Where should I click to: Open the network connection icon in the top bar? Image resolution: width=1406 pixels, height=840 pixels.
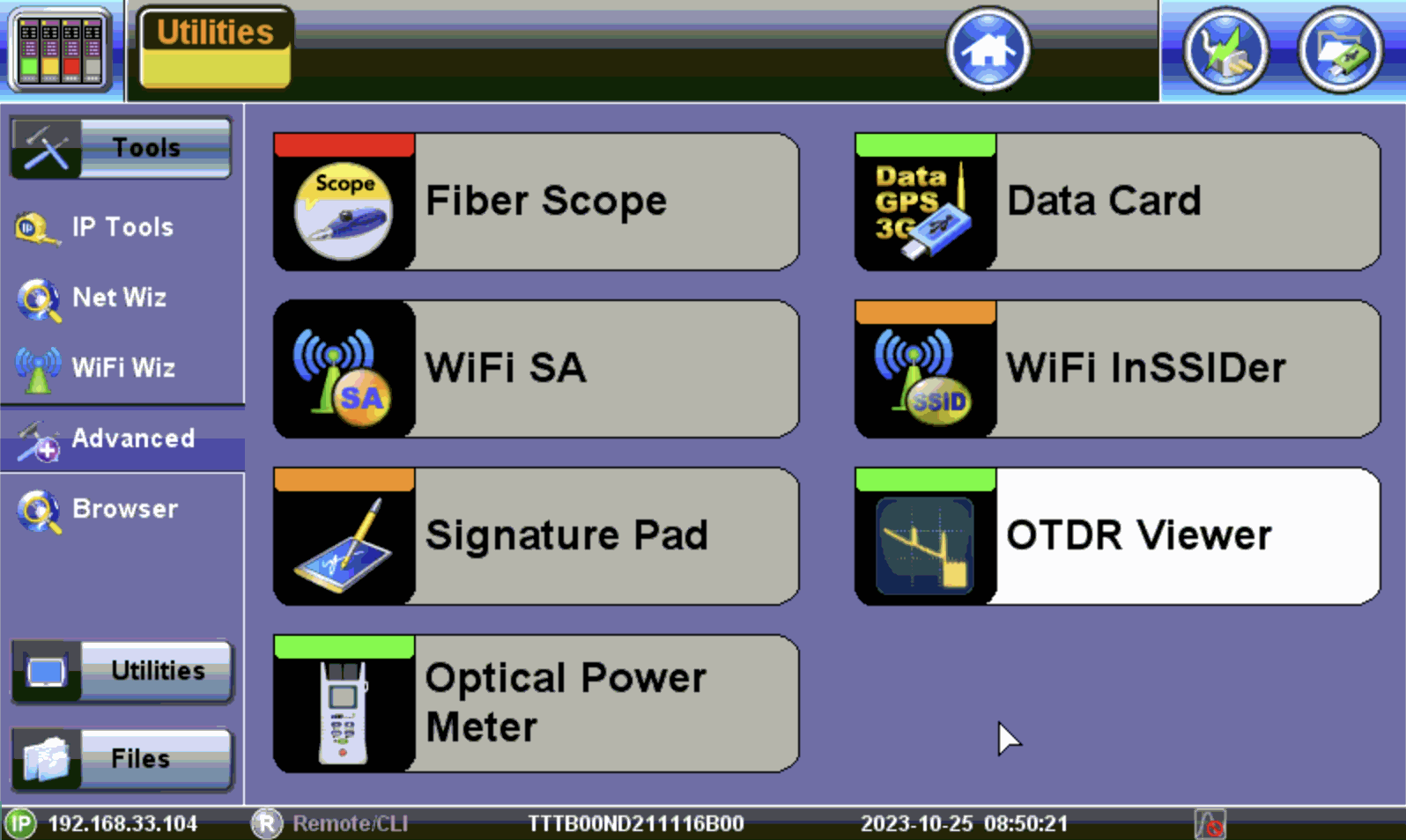pos(1225,51)
